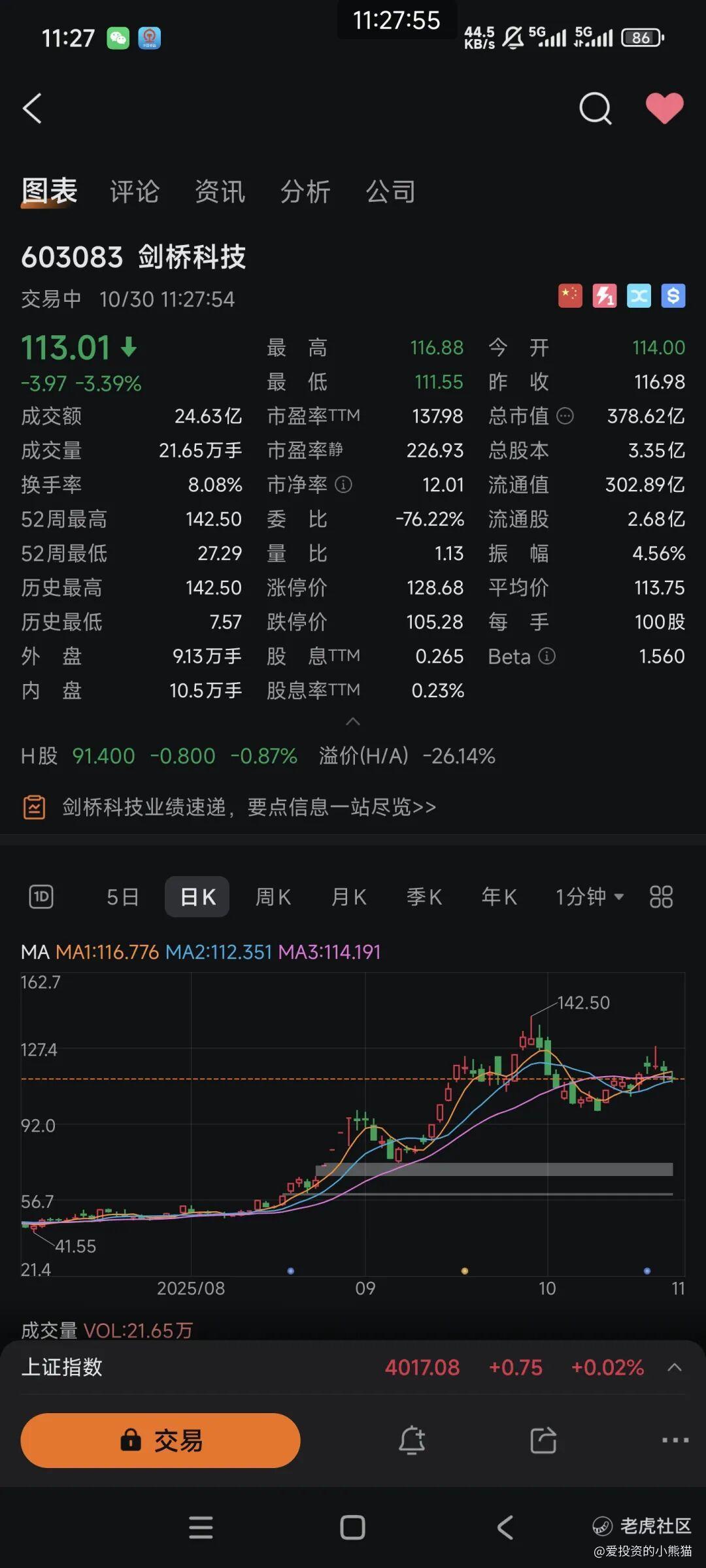Select the 周K chart period

(273, 897)
